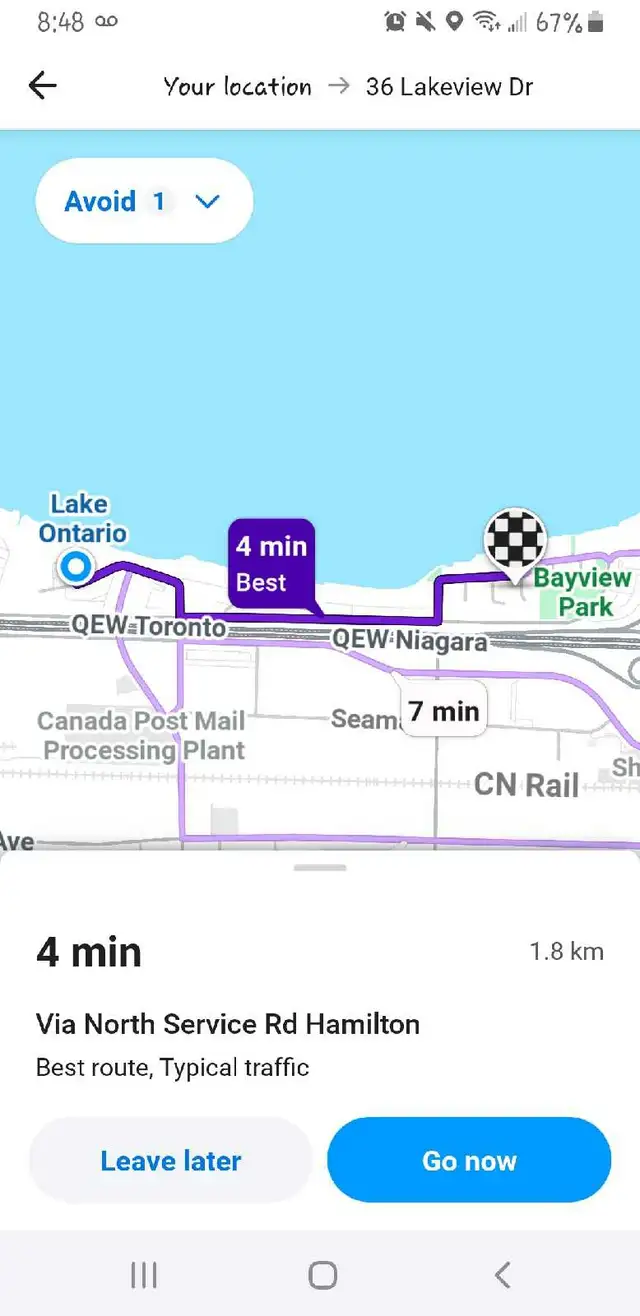This screenshot has width=640, height=1316.
Task: Choose the 7 min alternate route
Action: click(x=443, y=711)
